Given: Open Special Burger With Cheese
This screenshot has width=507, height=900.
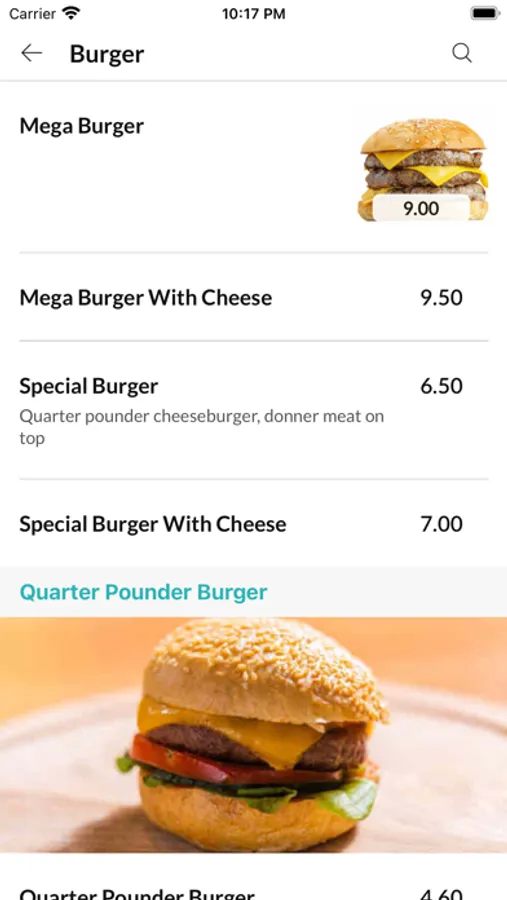Looking at the screenshot, I should (253, 523).
